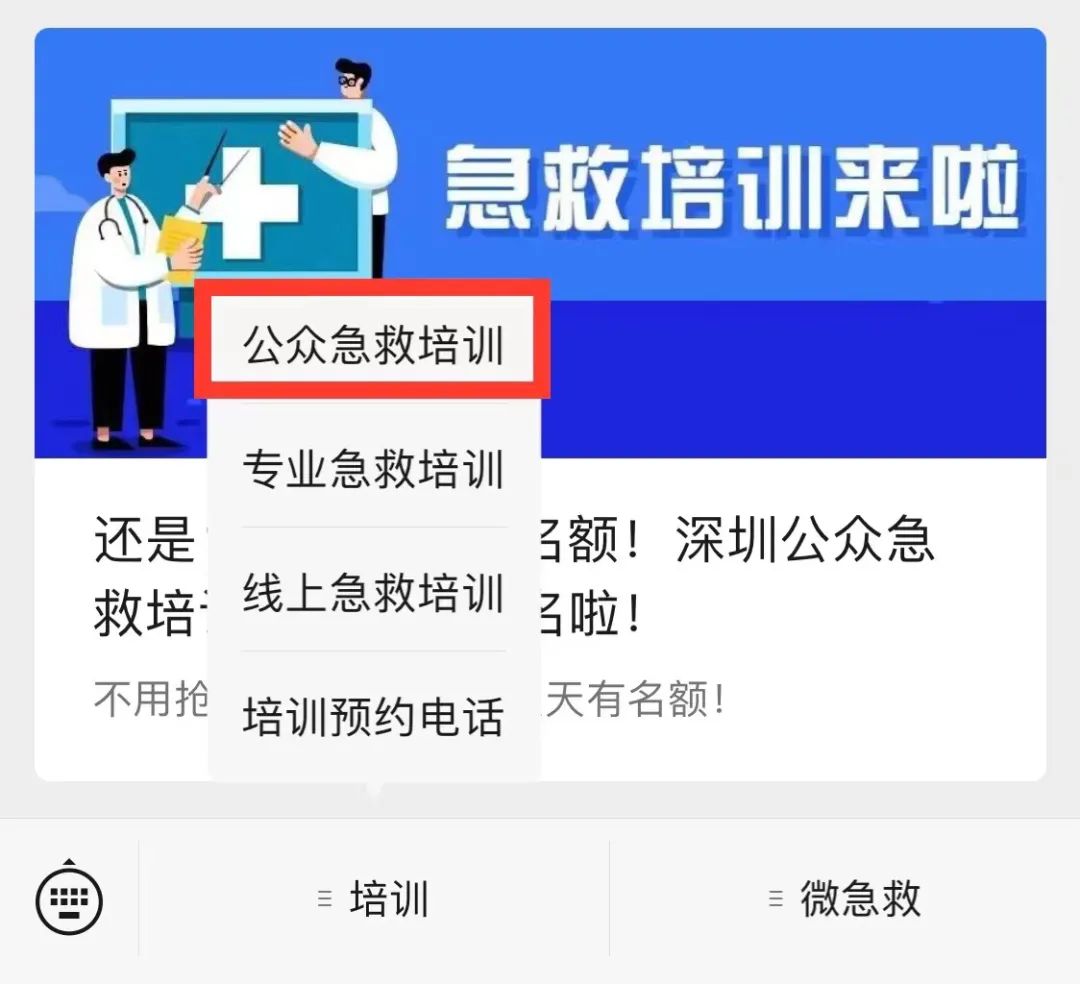Open the 微急救 bottom menu
Image resolution: width=1080 pixels, height=984 pixels.
(845, 899)
